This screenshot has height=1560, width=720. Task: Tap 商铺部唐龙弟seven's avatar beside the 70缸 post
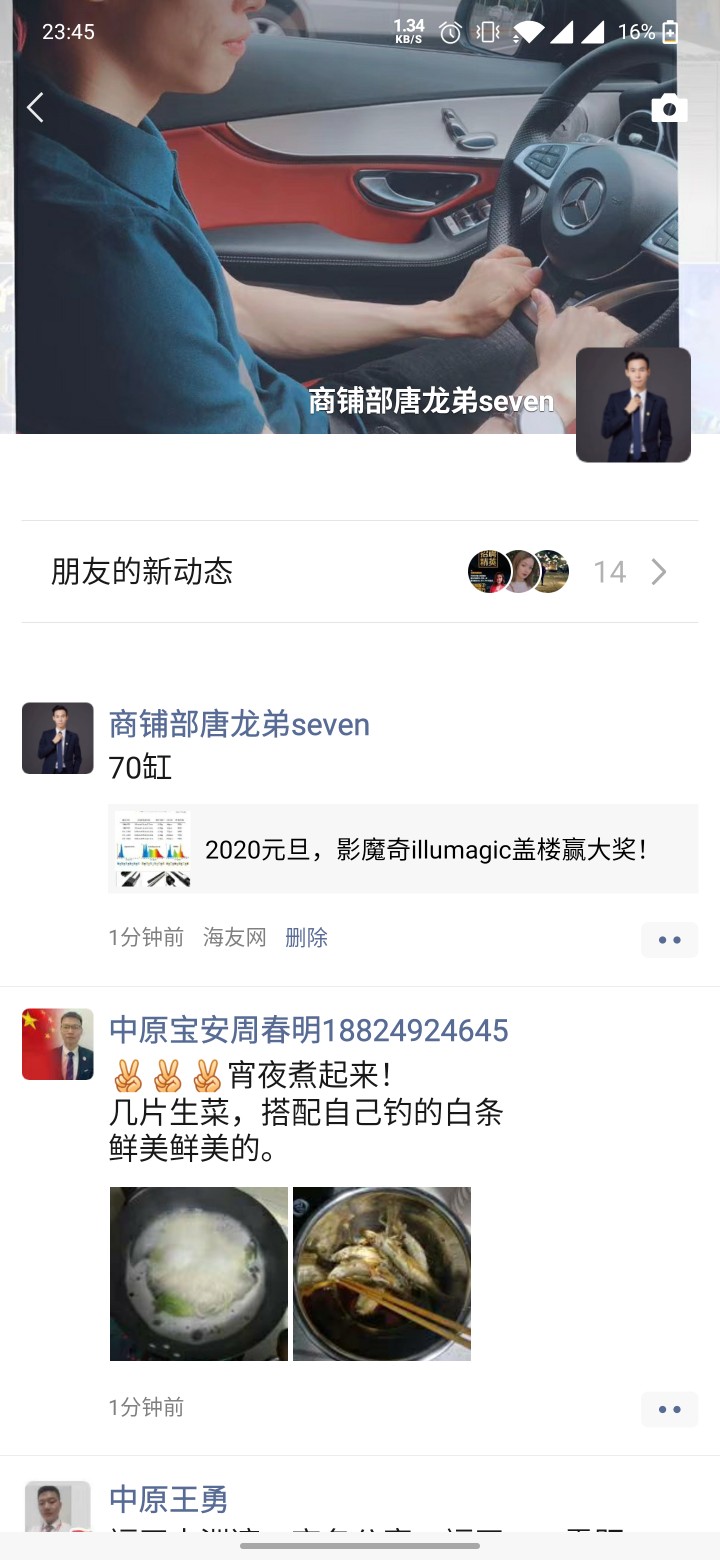pyautogui.click(x=58, y=738)
